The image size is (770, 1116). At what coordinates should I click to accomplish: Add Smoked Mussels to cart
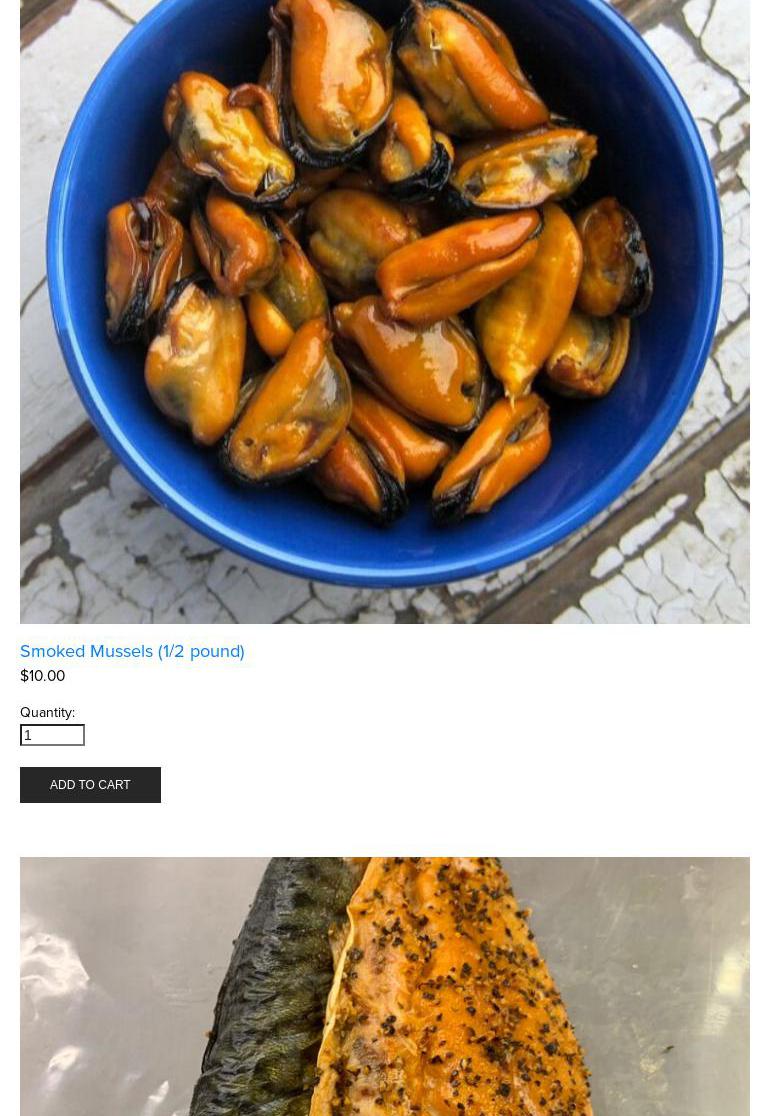coord(90,785)
